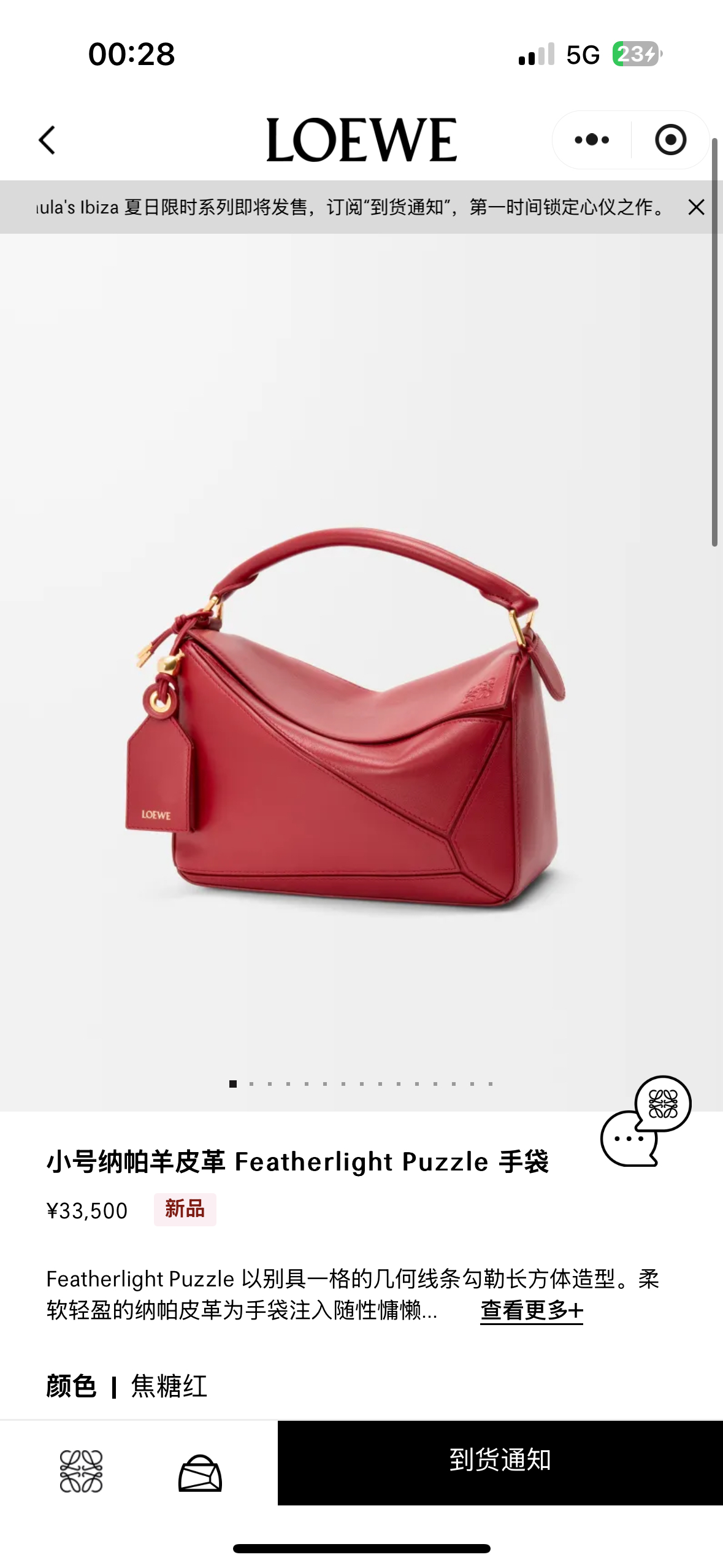723x1568 pixels.
Task: Dismiss the Ibiza collection announcement banner
Action: point(696,207)
